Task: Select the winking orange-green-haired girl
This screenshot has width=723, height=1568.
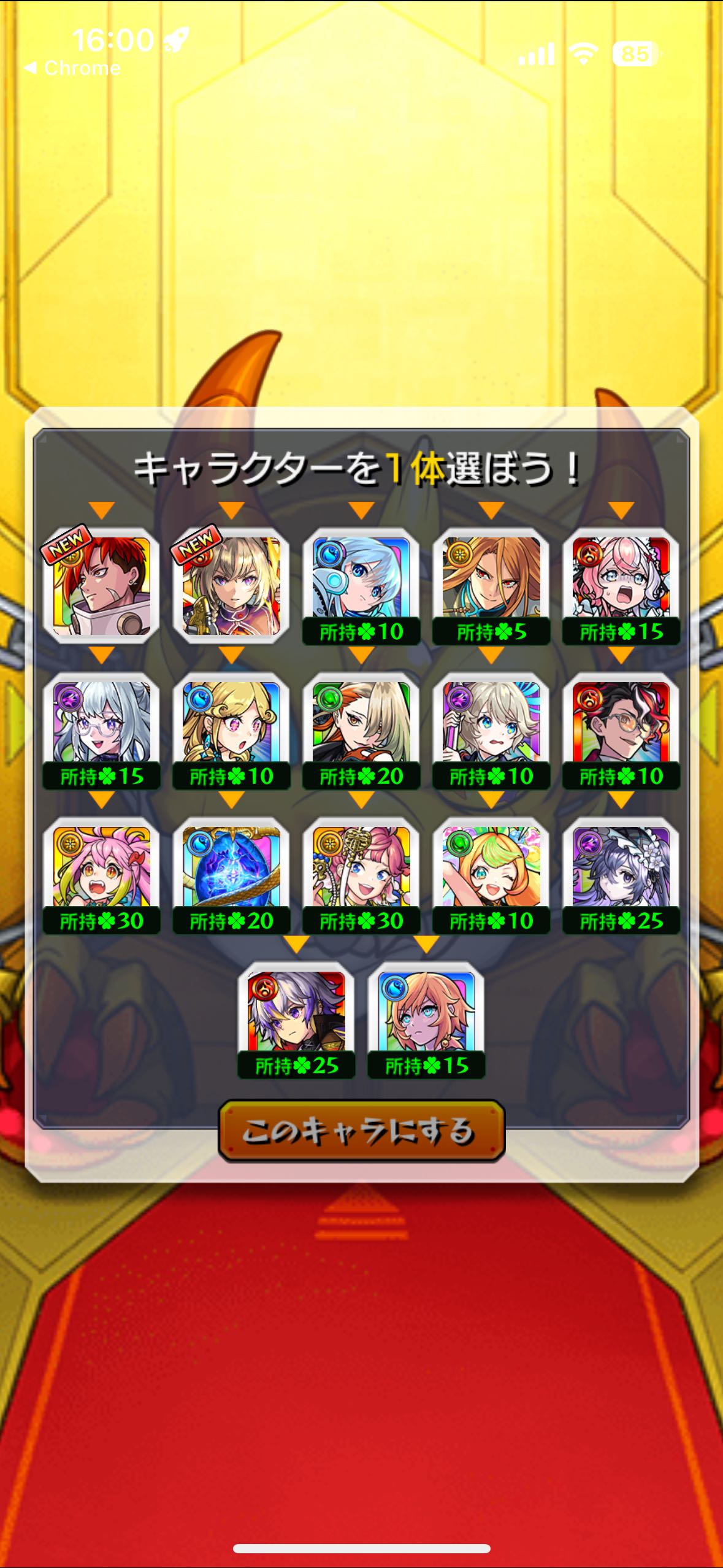Action: (x=491, y=875)
